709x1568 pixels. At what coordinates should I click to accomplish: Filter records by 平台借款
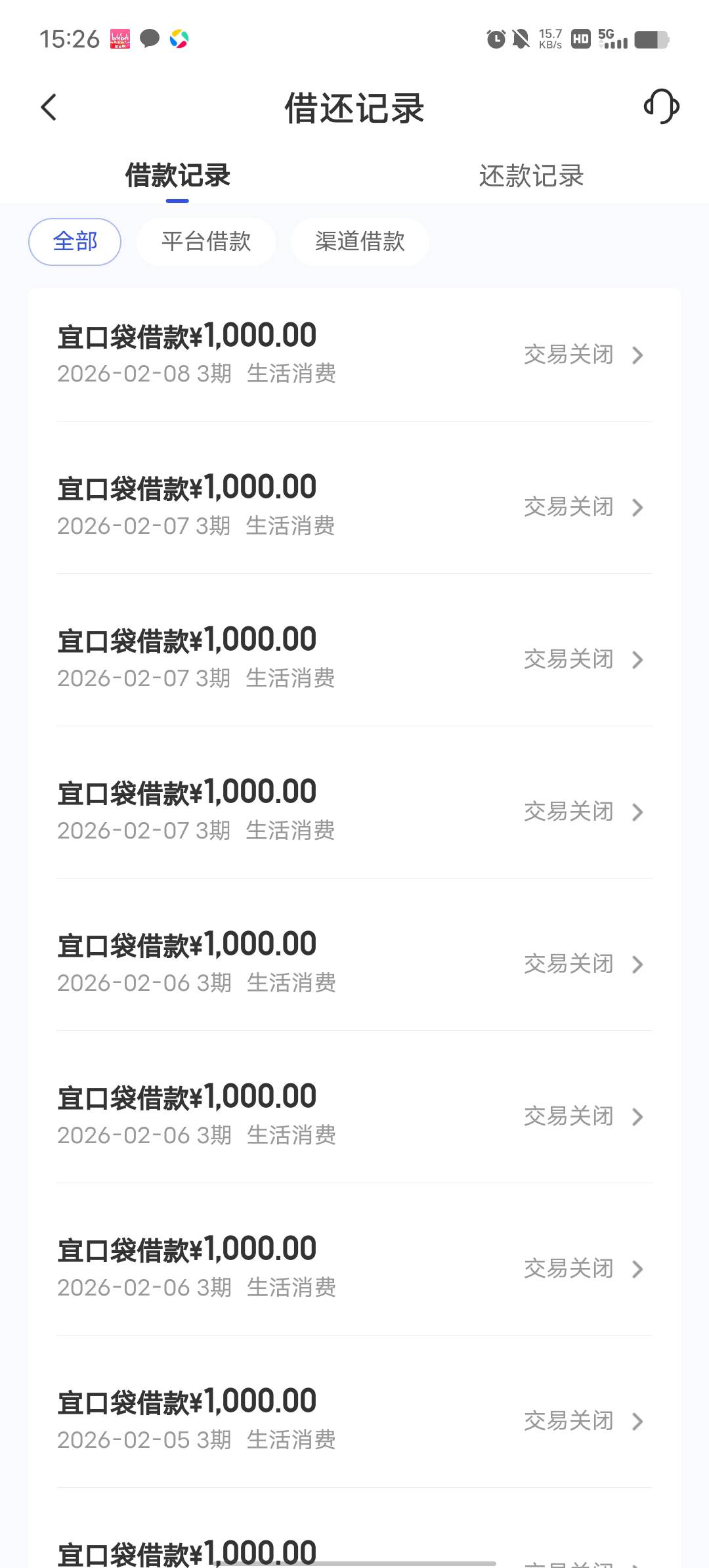click(206, 242)
